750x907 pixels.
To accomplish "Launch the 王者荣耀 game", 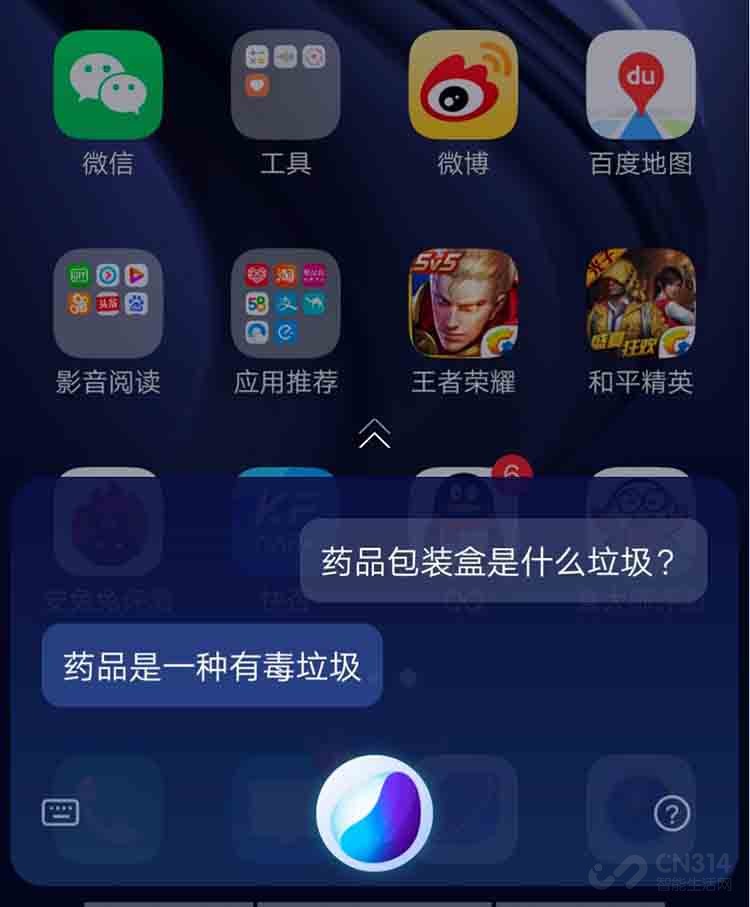I will click(463, 303).
